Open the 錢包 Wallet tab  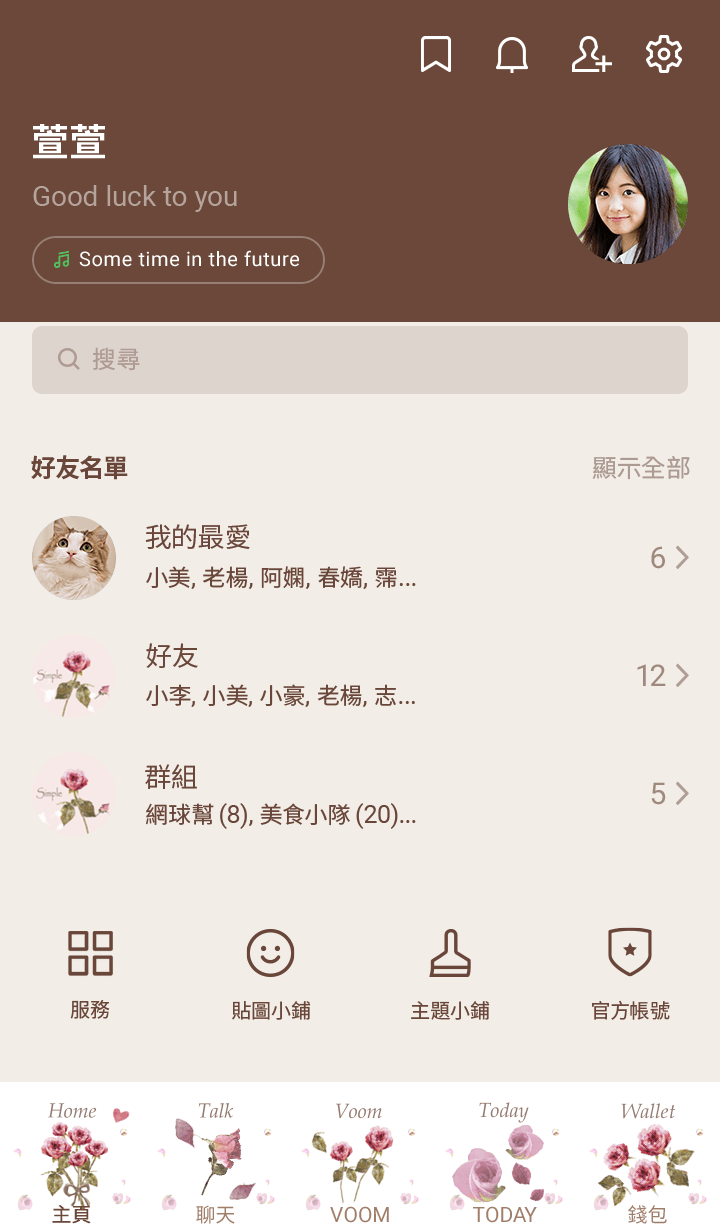647,1160
